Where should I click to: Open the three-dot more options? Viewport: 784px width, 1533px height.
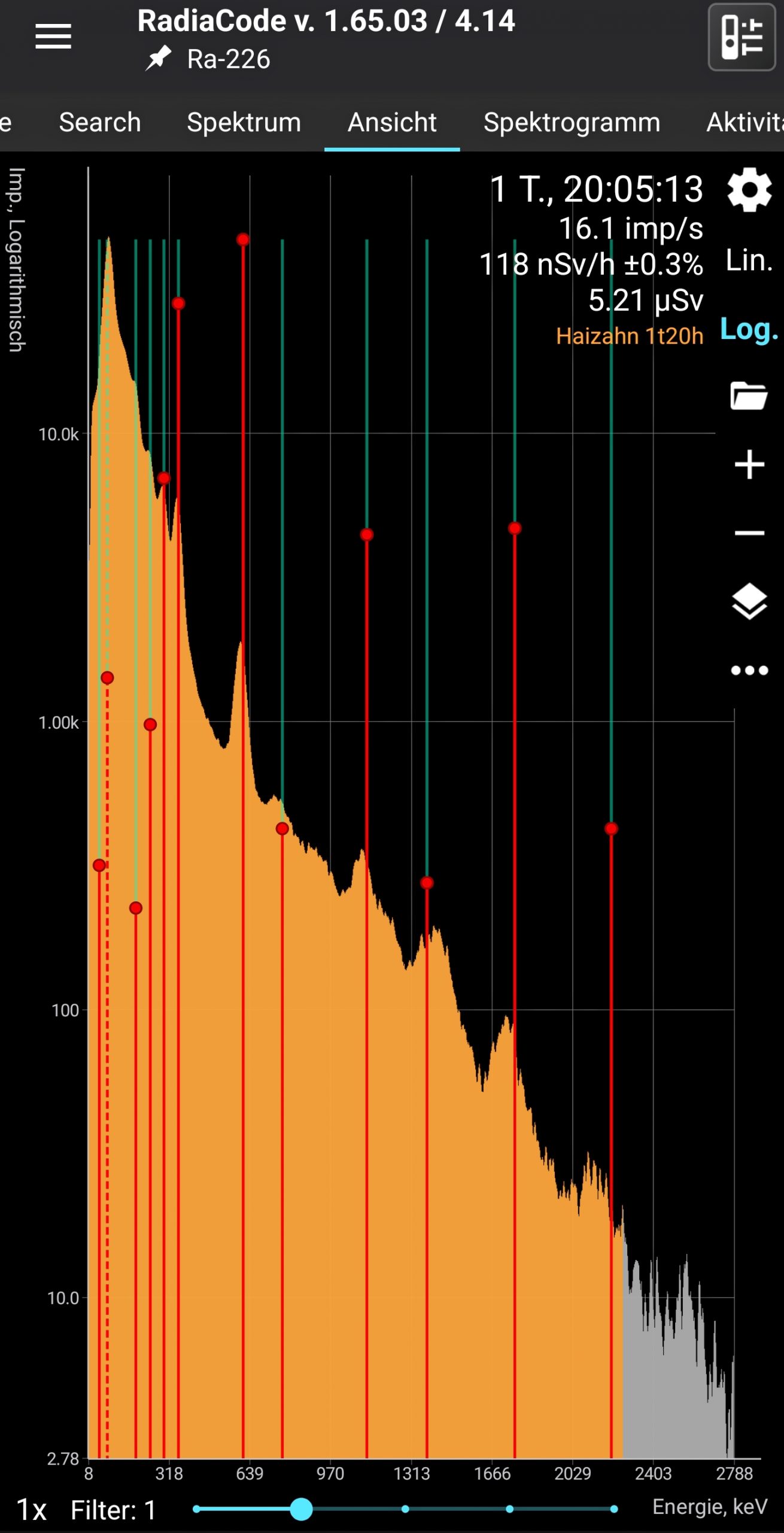[x=749, y=670]
